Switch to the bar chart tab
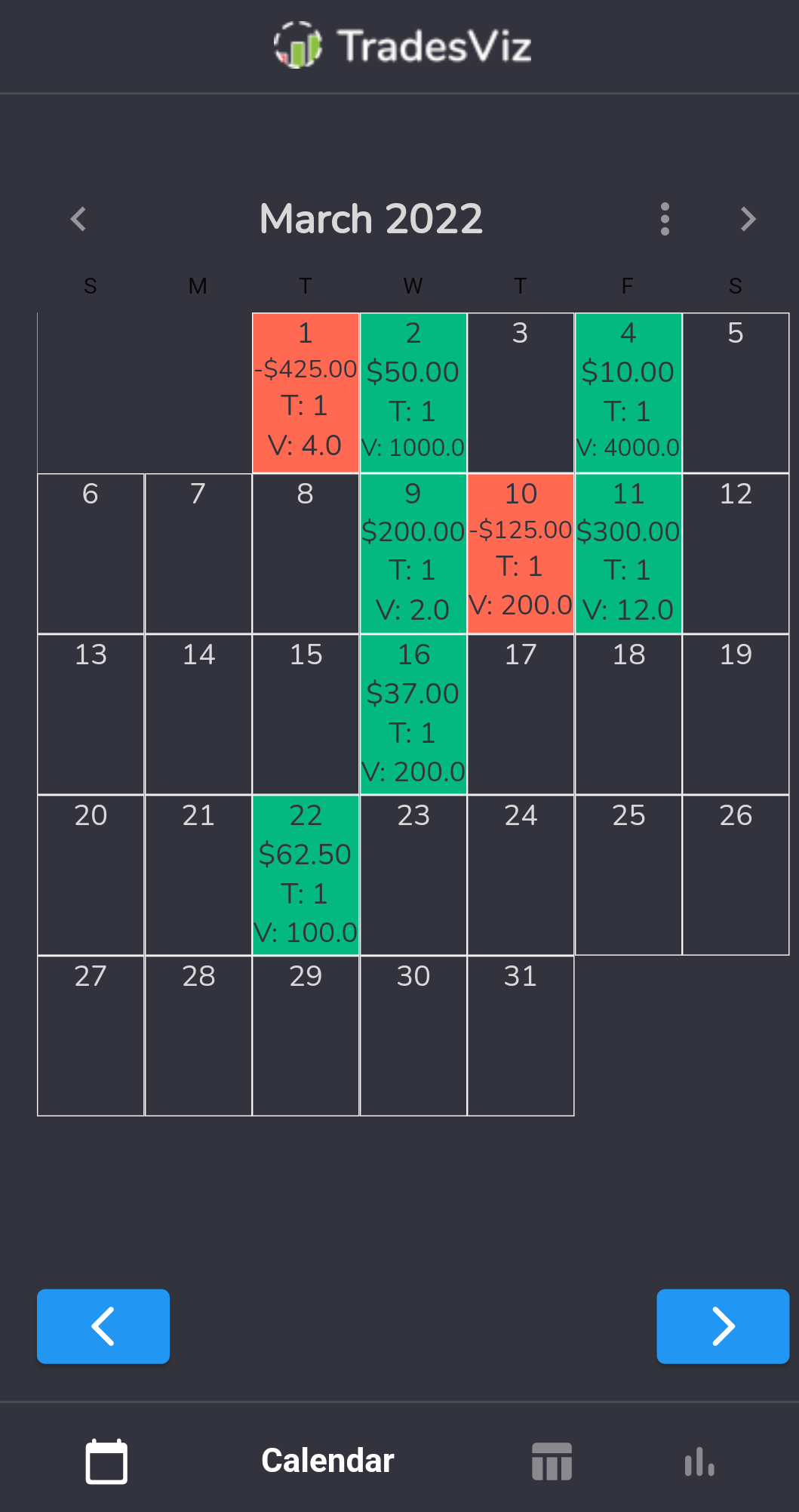This screenshot has height=1512, width=799. pyautogui.click(x=699, y=1461)
